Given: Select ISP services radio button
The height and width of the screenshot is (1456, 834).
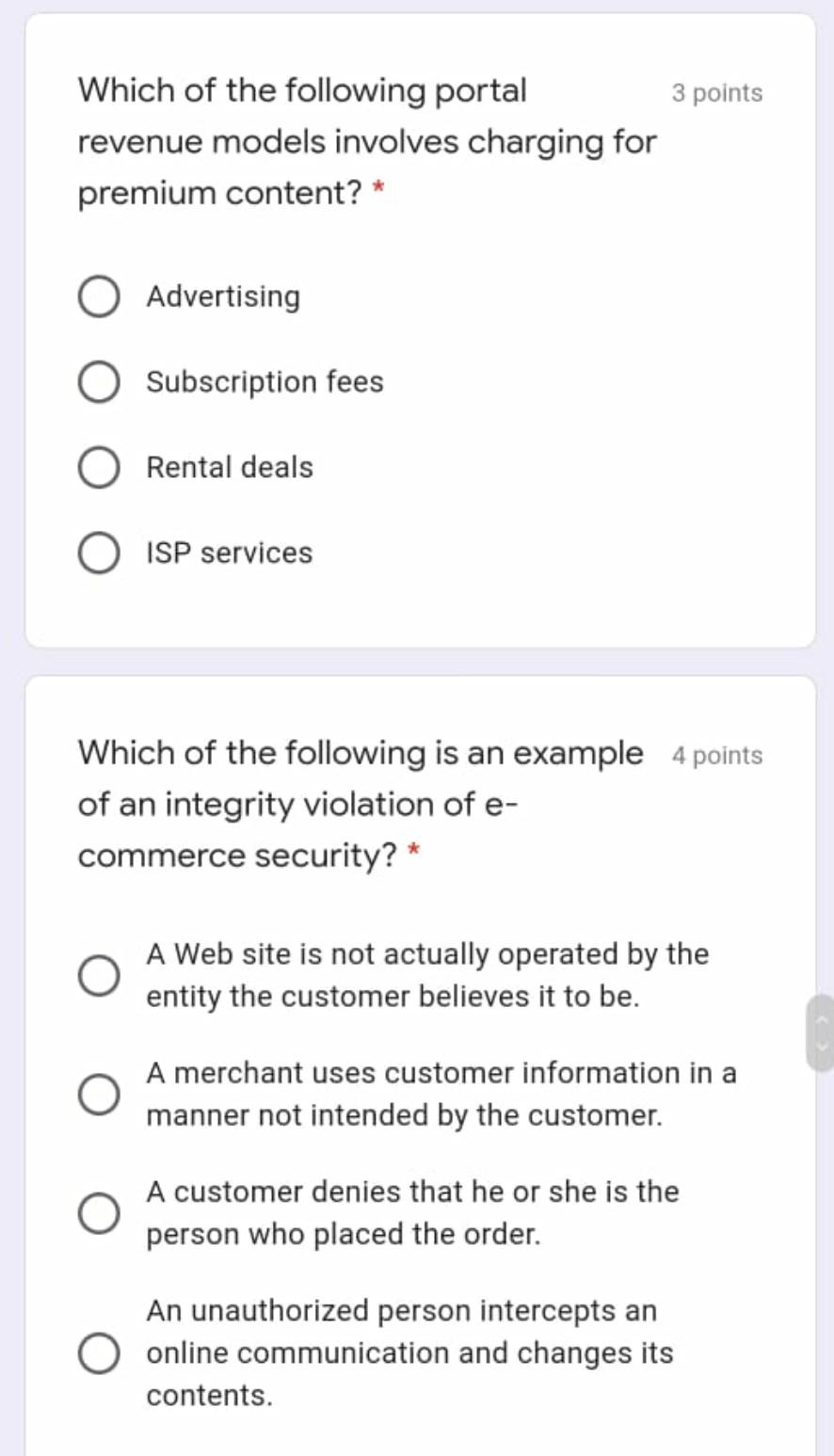Looking at the screenshot, I should (x=99, y=553).
